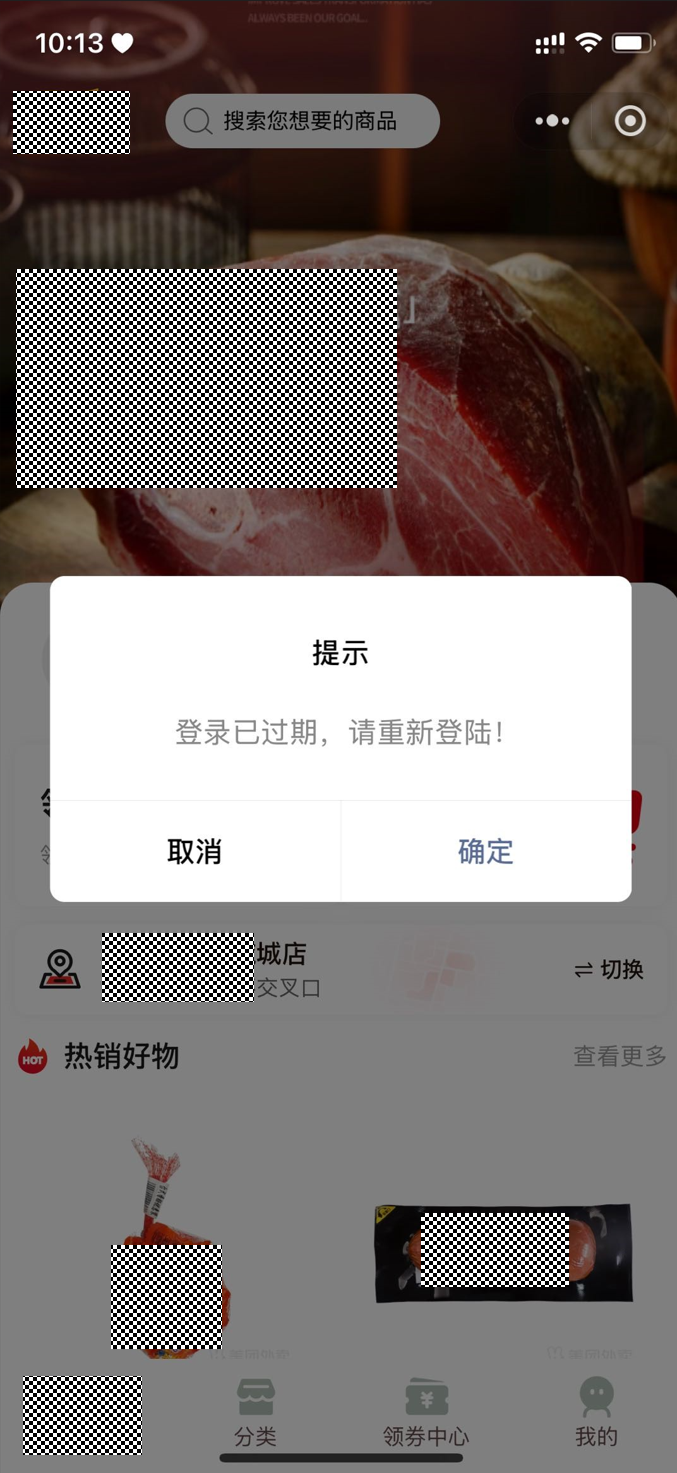Open the product search box
This screenshot has height=1473, width=677.
[303, 121]
